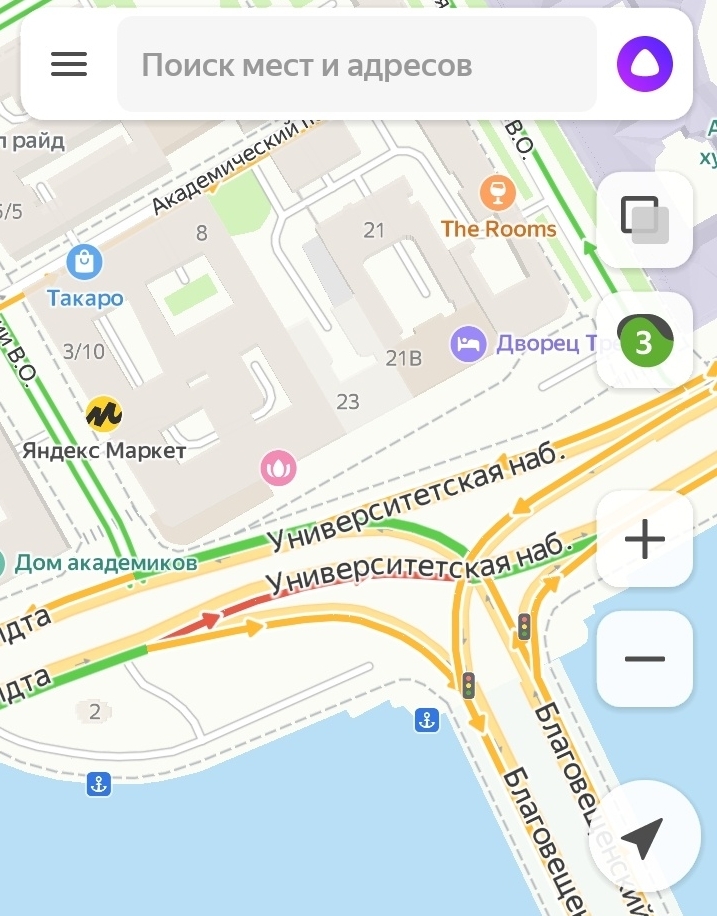Tap the places and addresses search field
The image size is (717, 916).
(356, 66)
